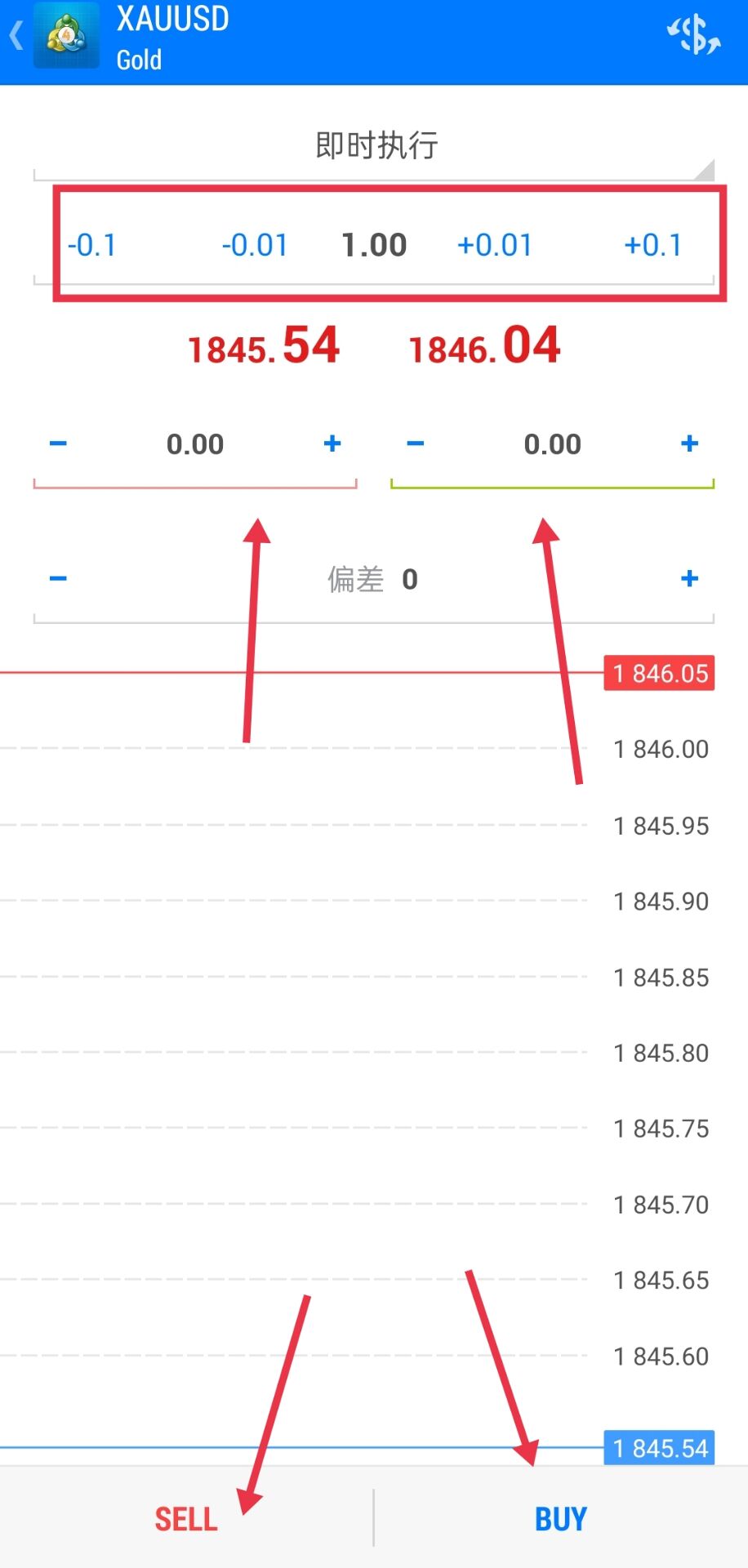Place a BUY order
This screenshot has width=748, height=1568.
pos(561,1519)
